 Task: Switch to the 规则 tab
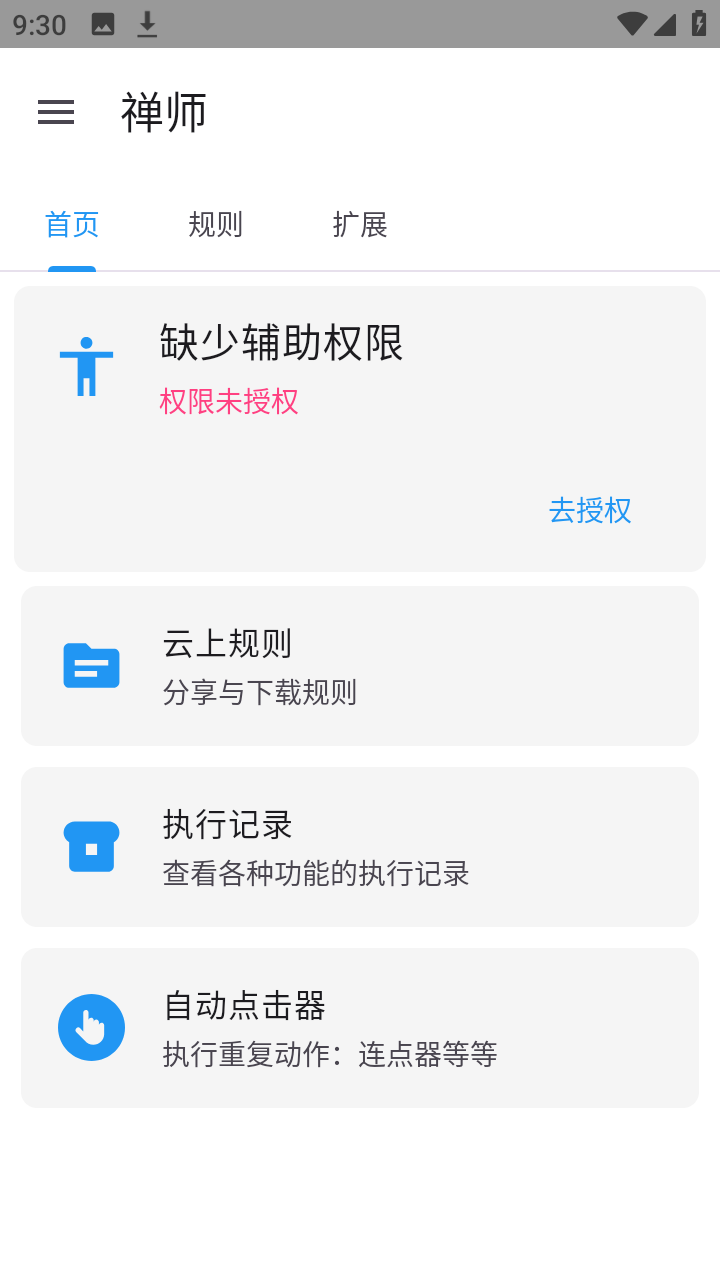[215, 225]
